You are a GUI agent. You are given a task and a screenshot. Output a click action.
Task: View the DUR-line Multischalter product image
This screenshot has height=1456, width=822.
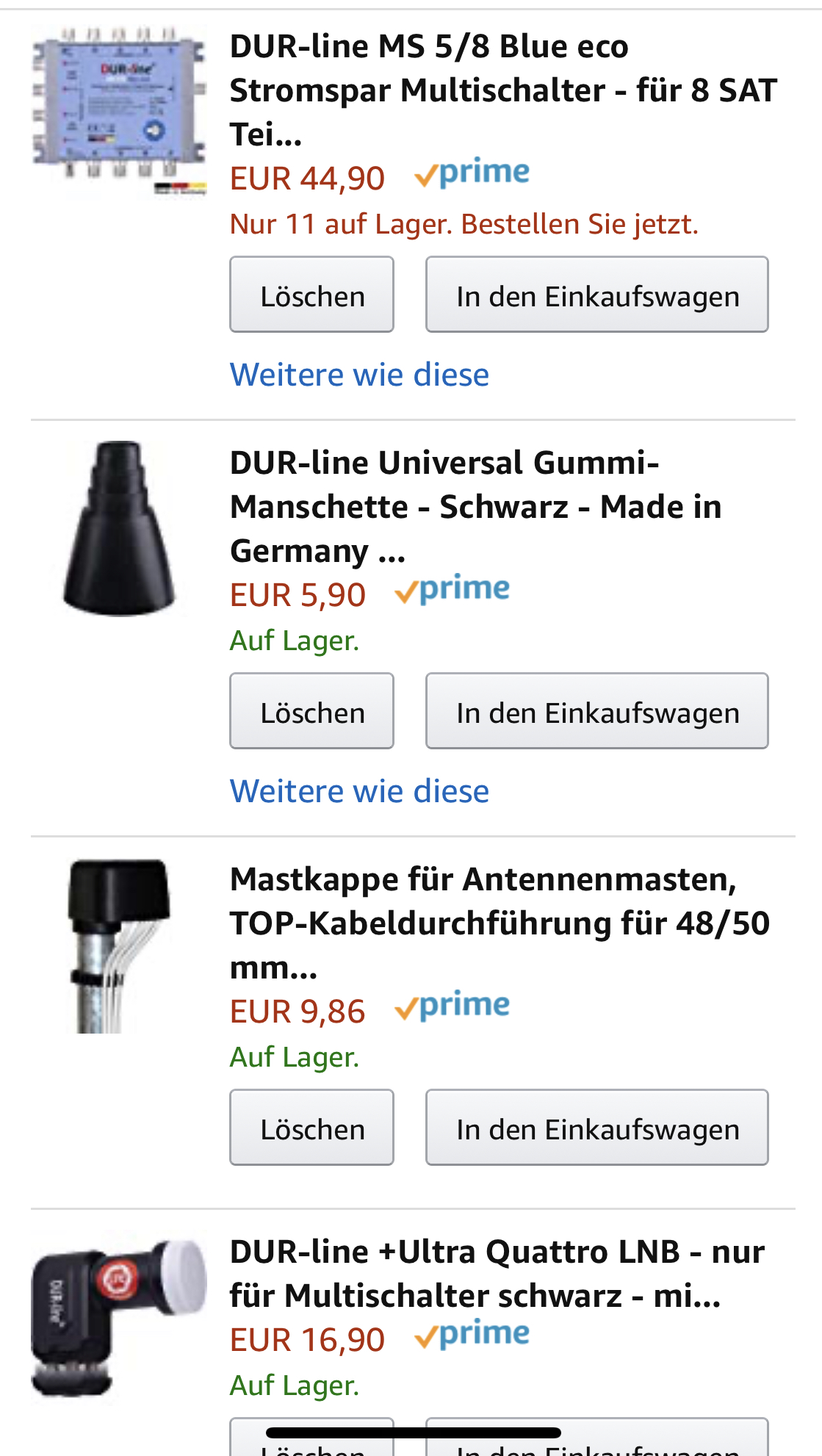pyautogui.click(x=119, y=112)
